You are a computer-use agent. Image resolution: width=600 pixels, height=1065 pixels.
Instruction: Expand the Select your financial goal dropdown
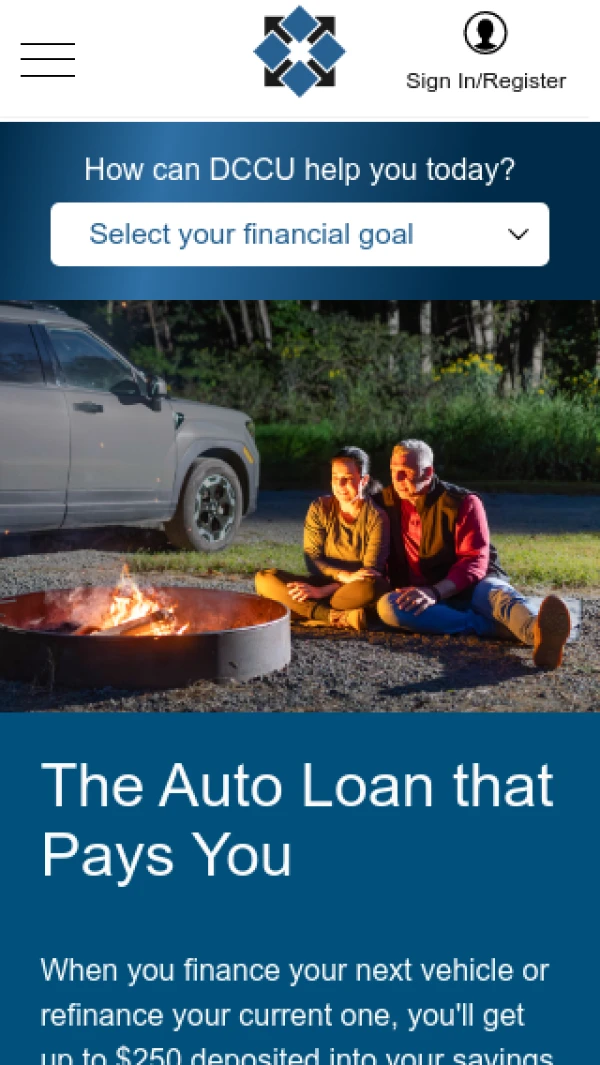tap(300, 235)
